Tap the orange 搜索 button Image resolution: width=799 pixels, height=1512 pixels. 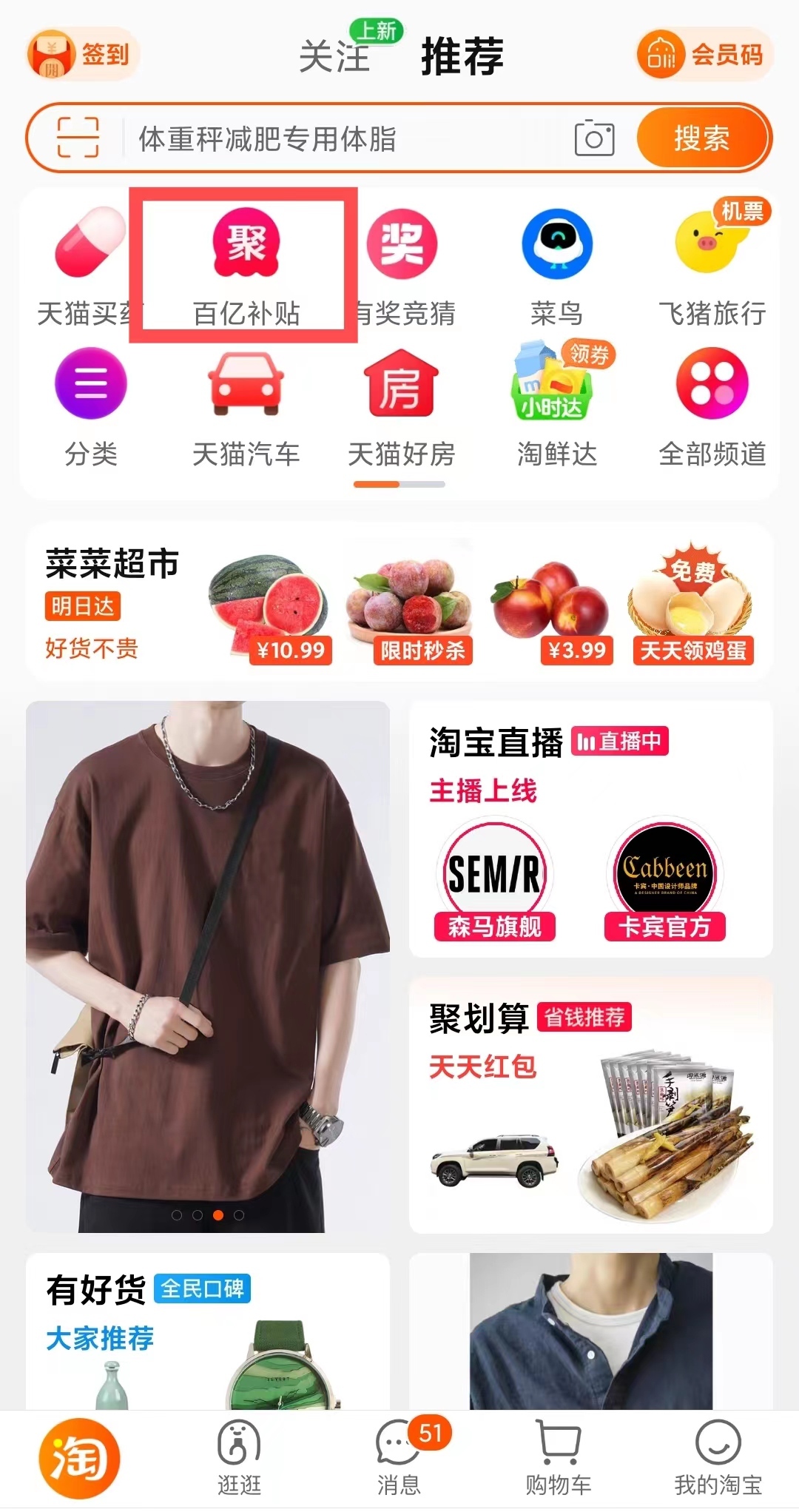pos(701,138)
